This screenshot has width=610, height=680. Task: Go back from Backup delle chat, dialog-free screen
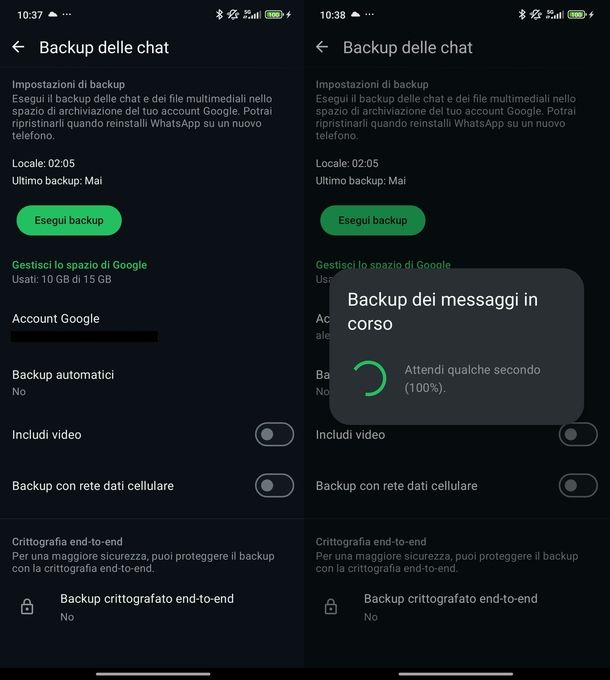(x=18, y=47)
